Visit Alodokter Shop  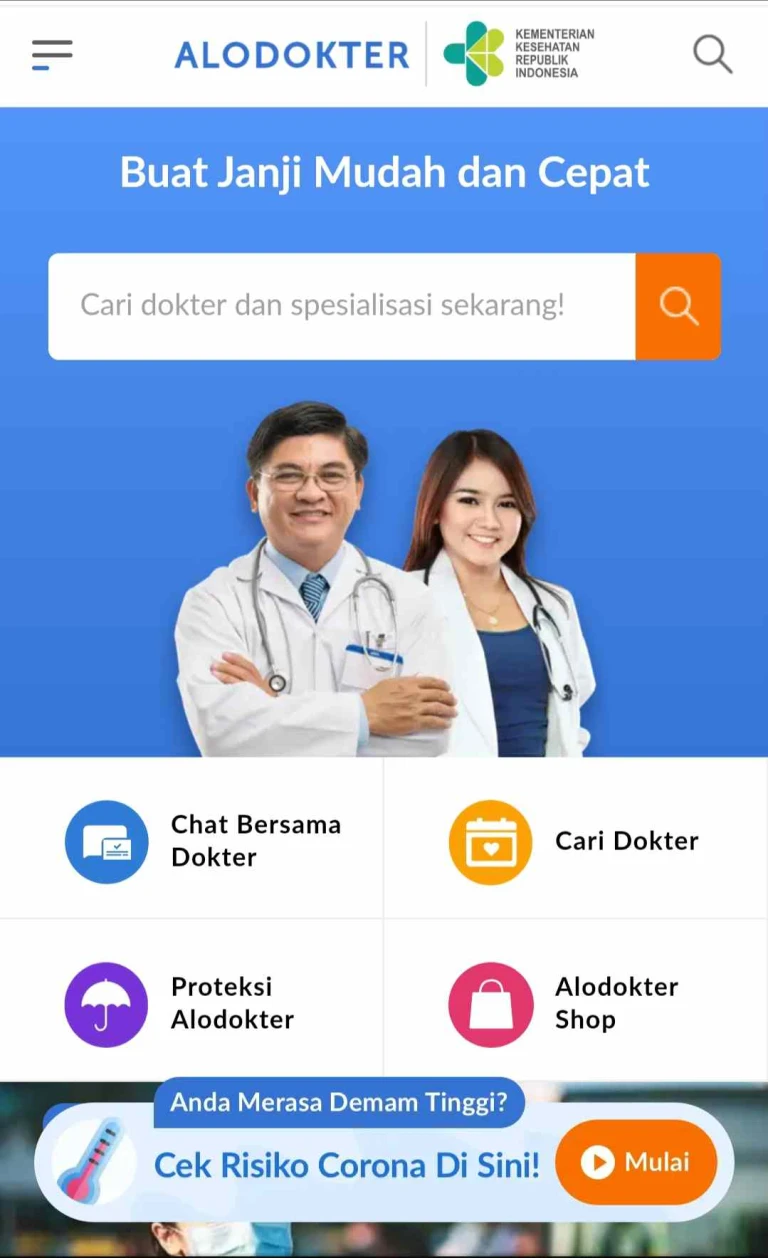click(575, 1003)
